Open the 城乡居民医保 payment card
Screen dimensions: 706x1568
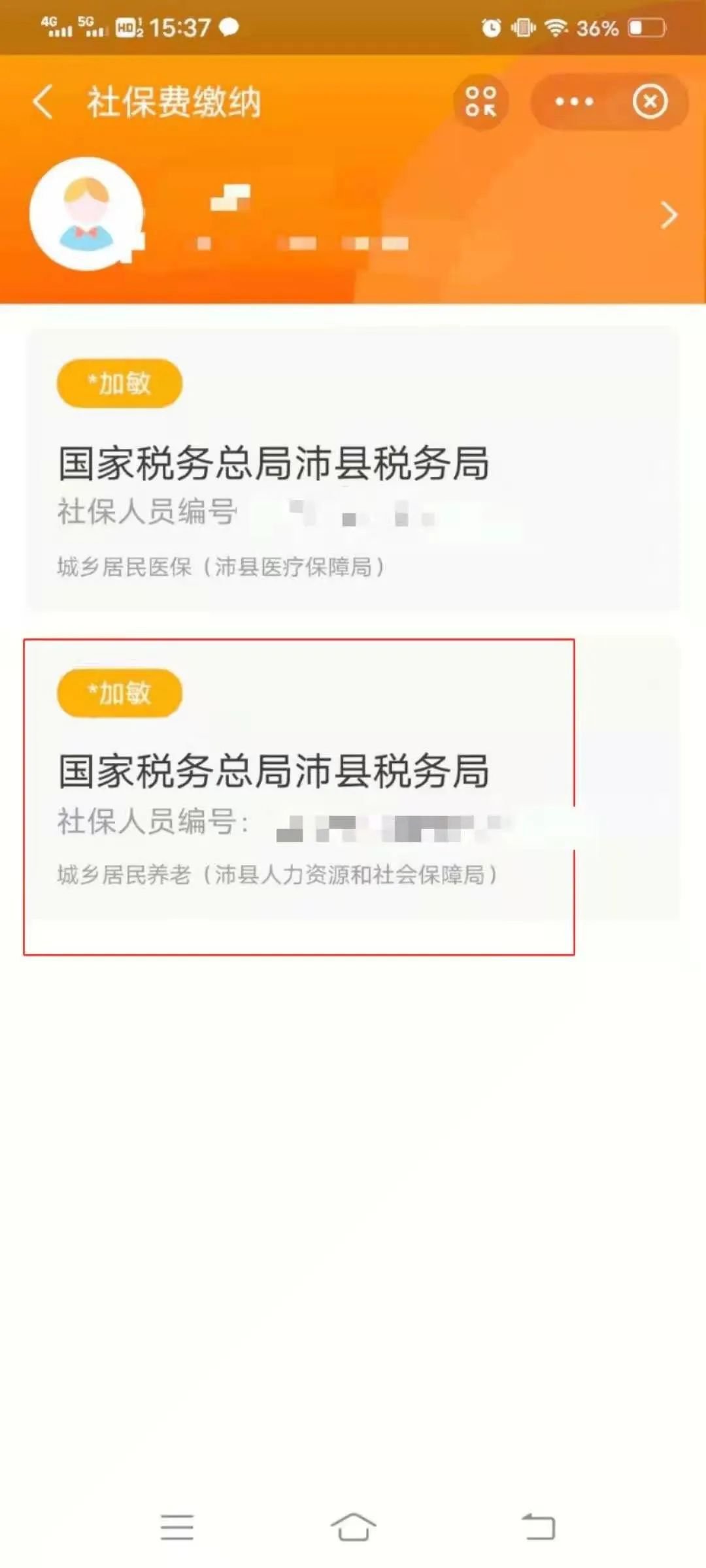pyautogui.click(x=353, y=469)
